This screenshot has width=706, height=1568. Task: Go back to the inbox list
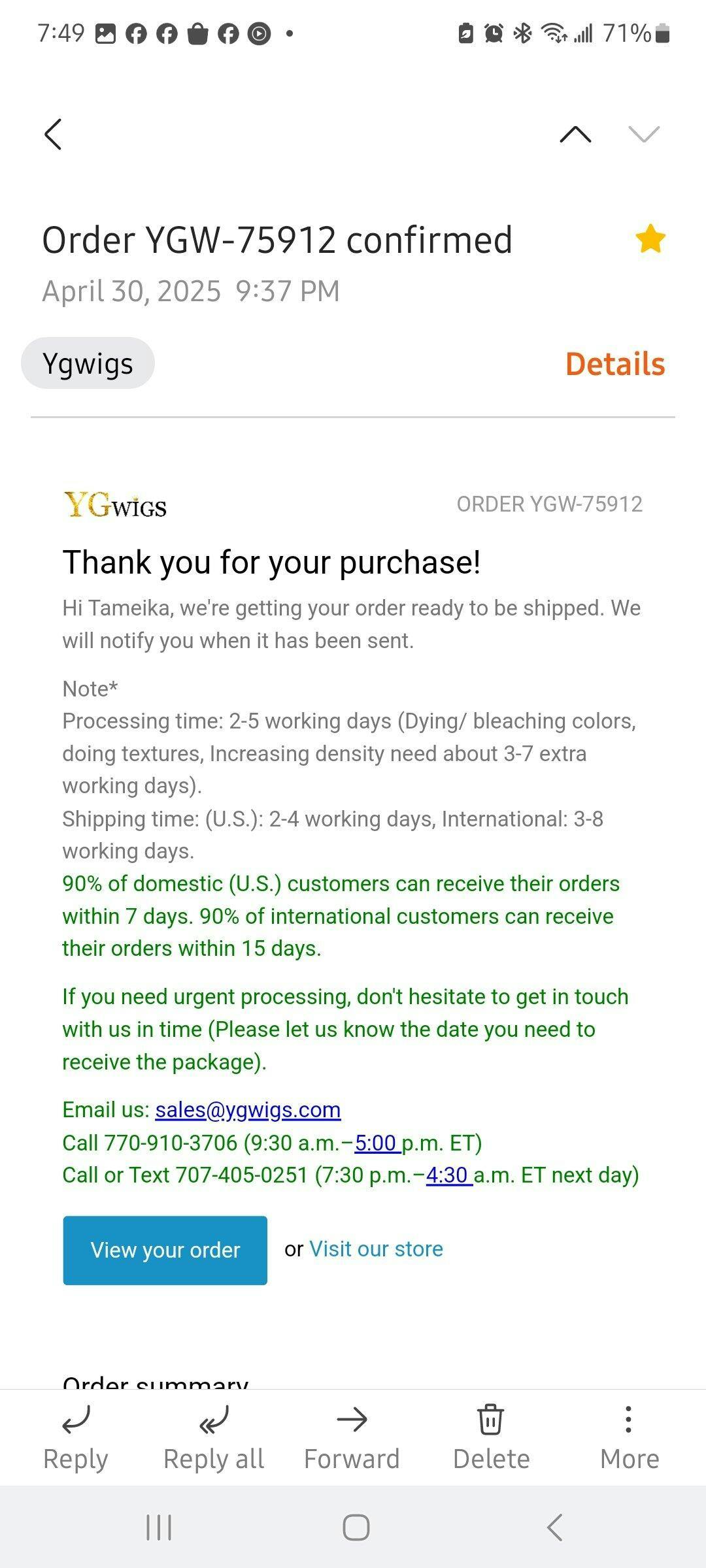point(53,134)
